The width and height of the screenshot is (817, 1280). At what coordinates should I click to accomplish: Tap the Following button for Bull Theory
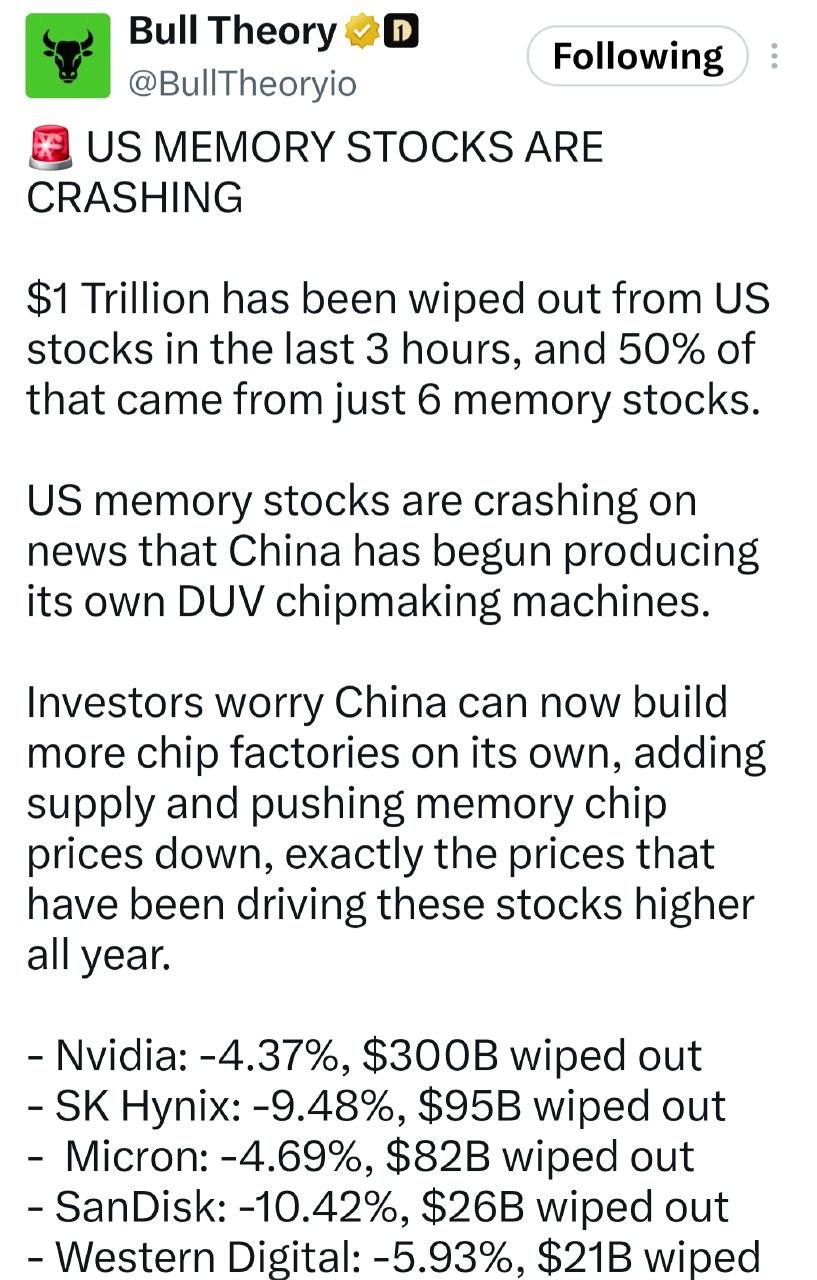coord(637,56)
